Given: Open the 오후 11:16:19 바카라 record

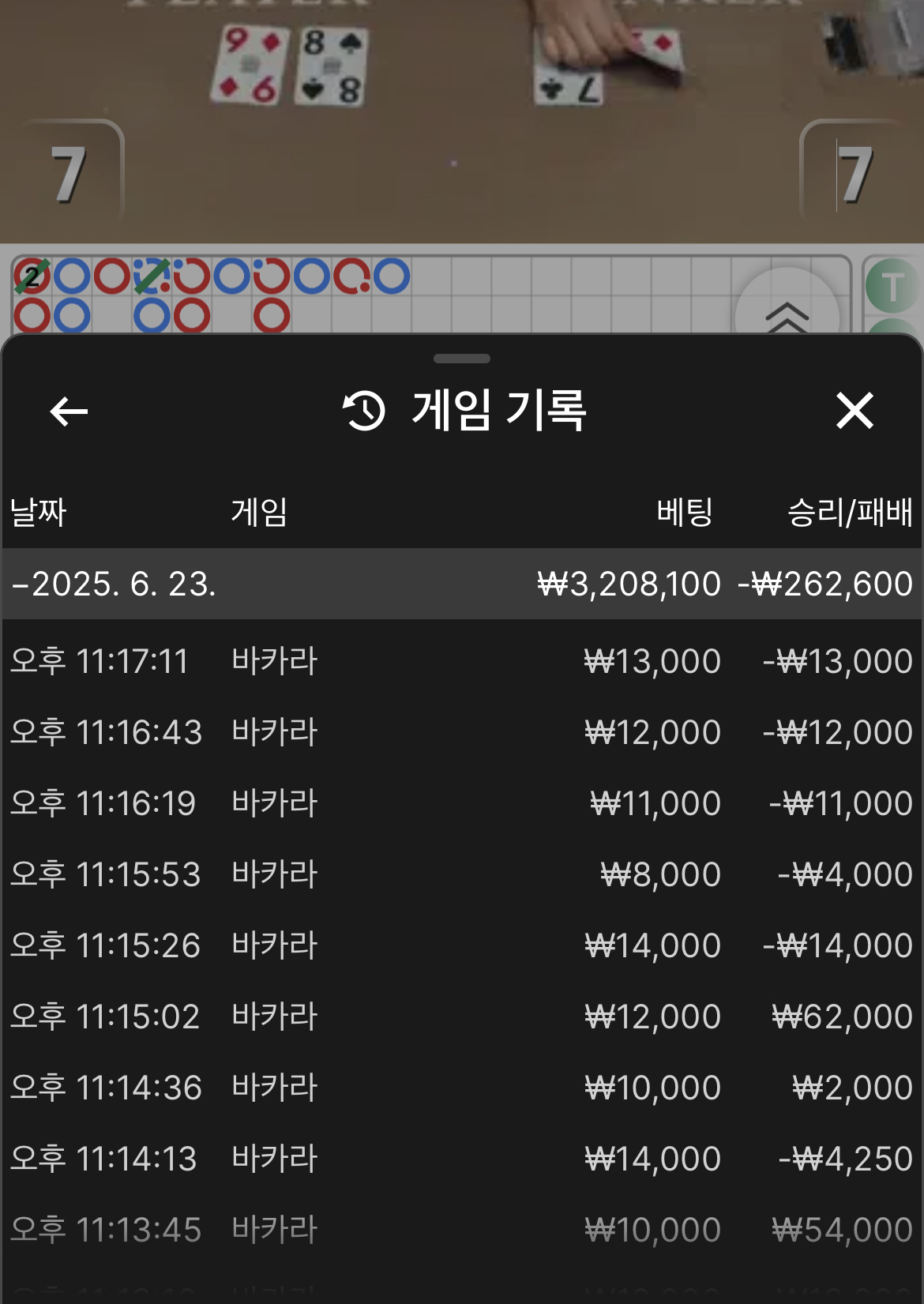Looking at the screenshot, I should click(x=462, y=803).
